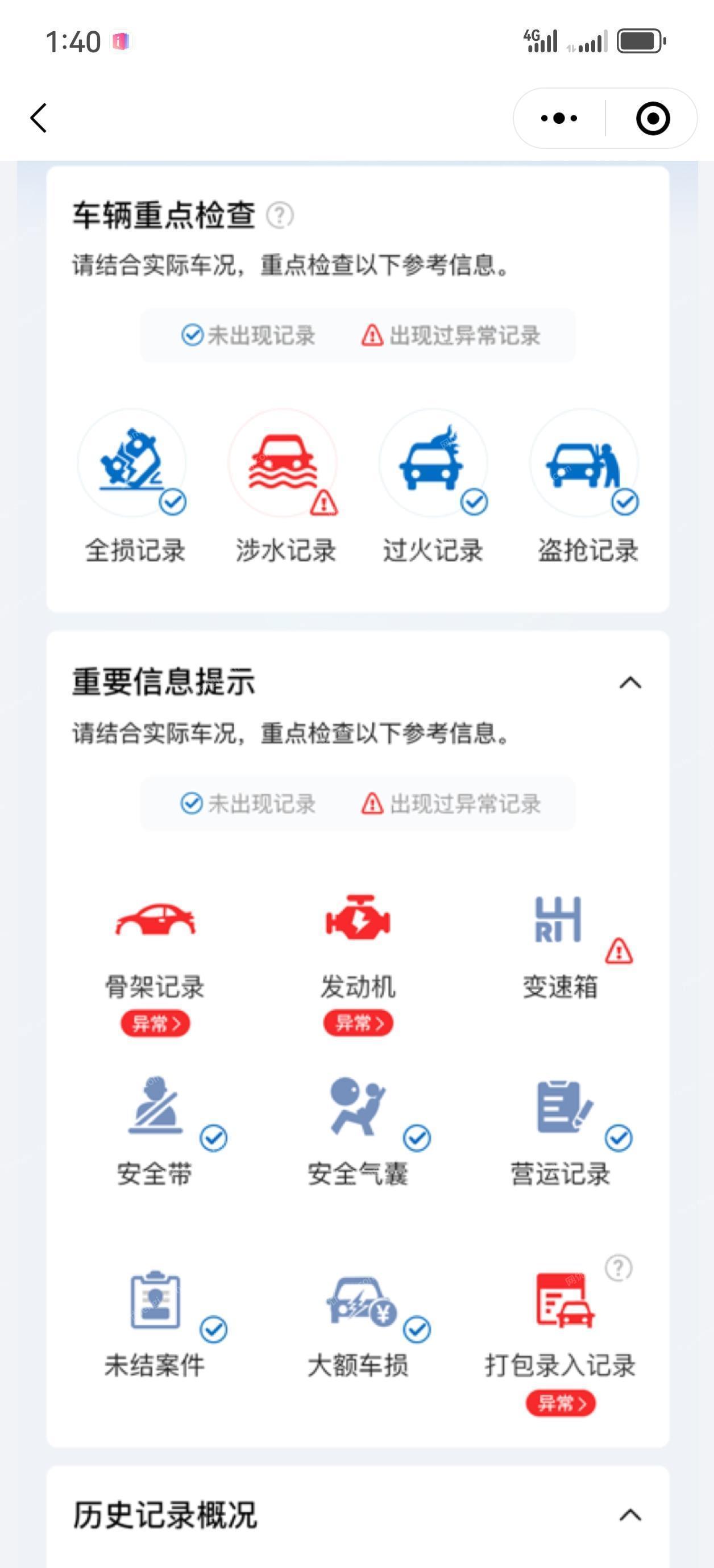Open help icon above 打包录入记录

pos(618,1268)
